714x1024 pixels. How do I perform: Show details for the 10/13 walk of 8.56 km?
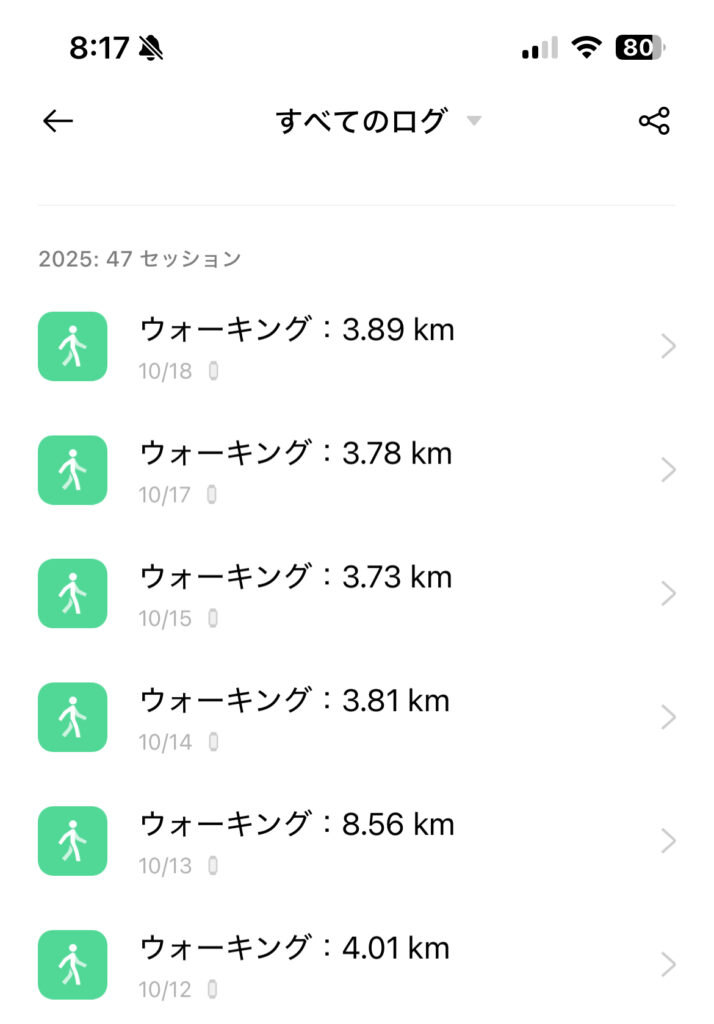pos(356,841)
